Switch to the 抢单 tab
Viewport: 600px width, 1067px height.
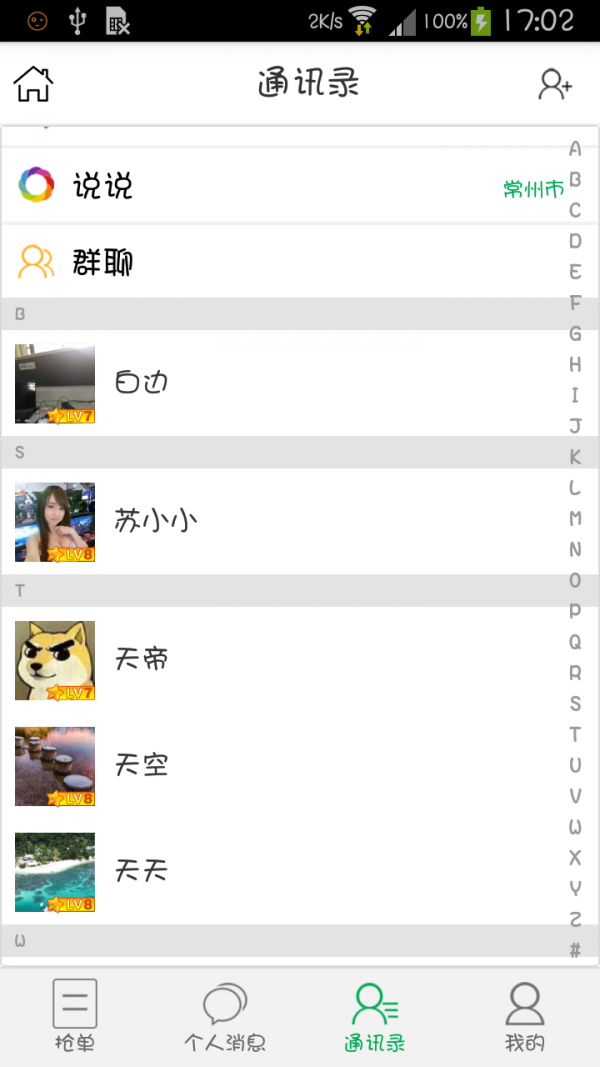pos(75,1015)
